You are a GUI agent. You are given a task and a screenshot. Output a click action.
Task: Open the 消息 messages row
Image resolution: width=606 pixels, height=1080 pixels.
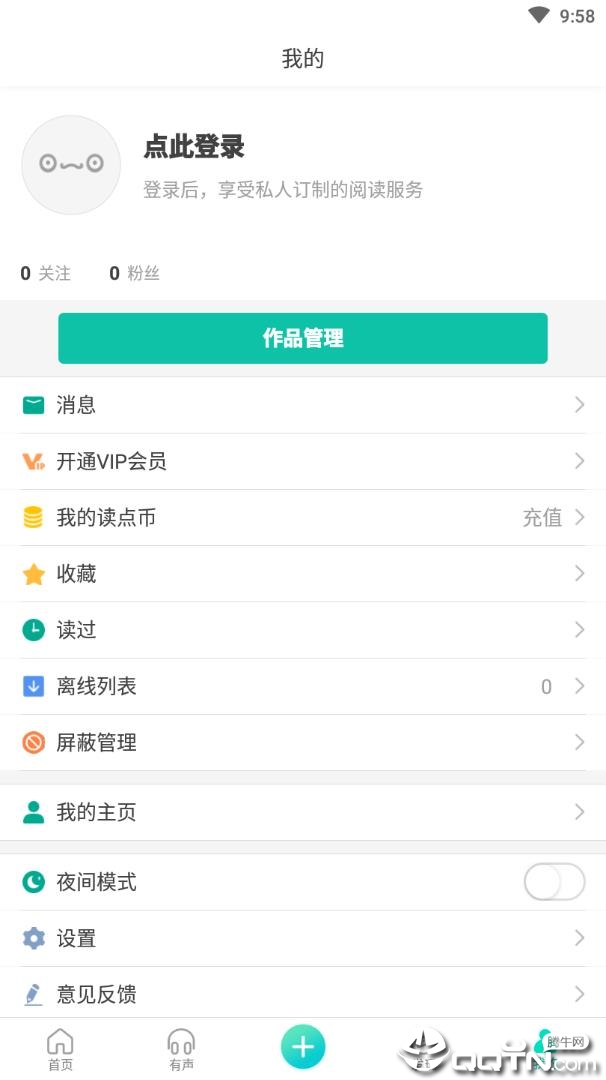[302, 405]
